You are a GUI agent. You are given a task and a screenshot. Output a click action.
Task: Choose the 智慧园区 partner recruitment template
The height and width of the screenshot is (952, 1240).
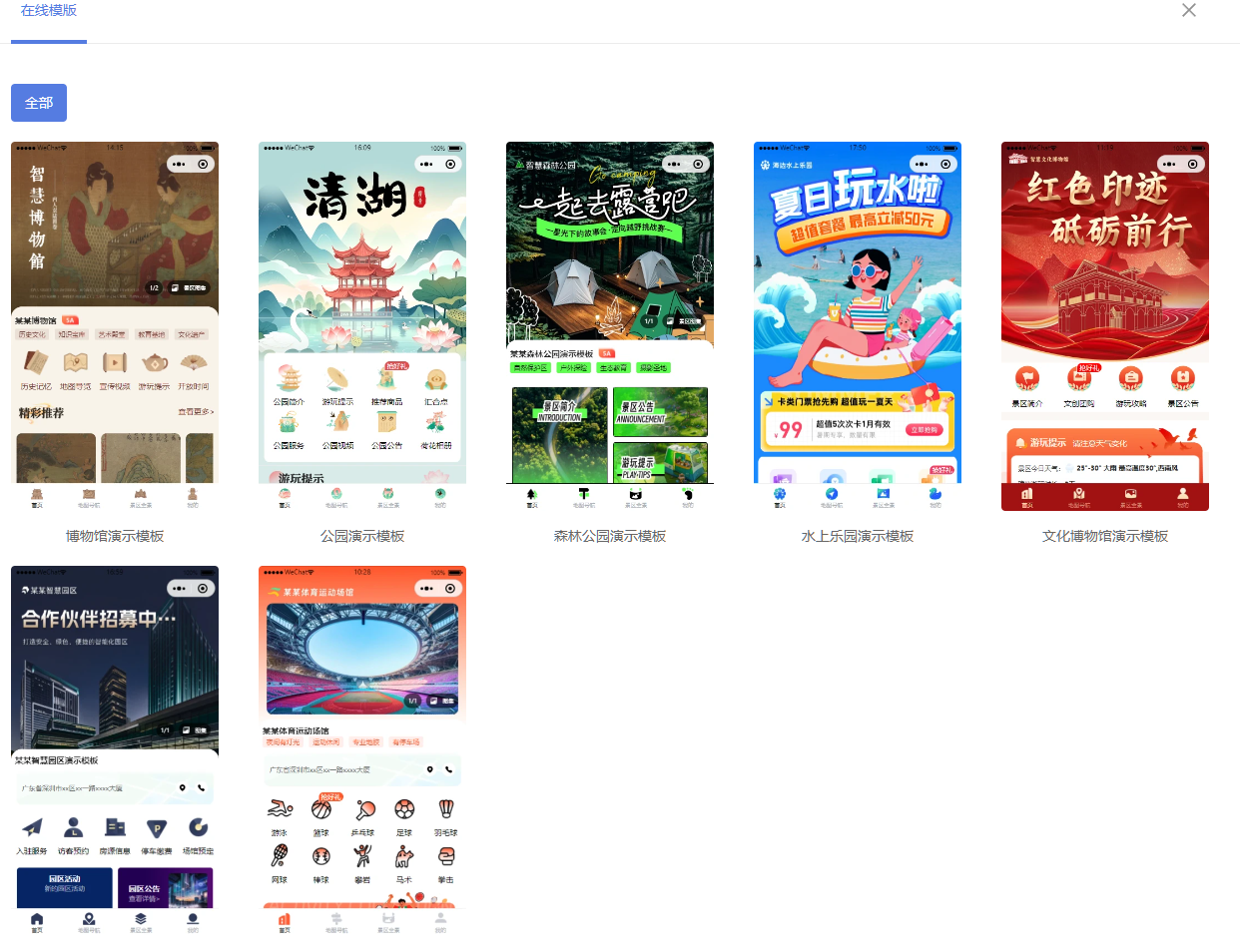(115, 750)
